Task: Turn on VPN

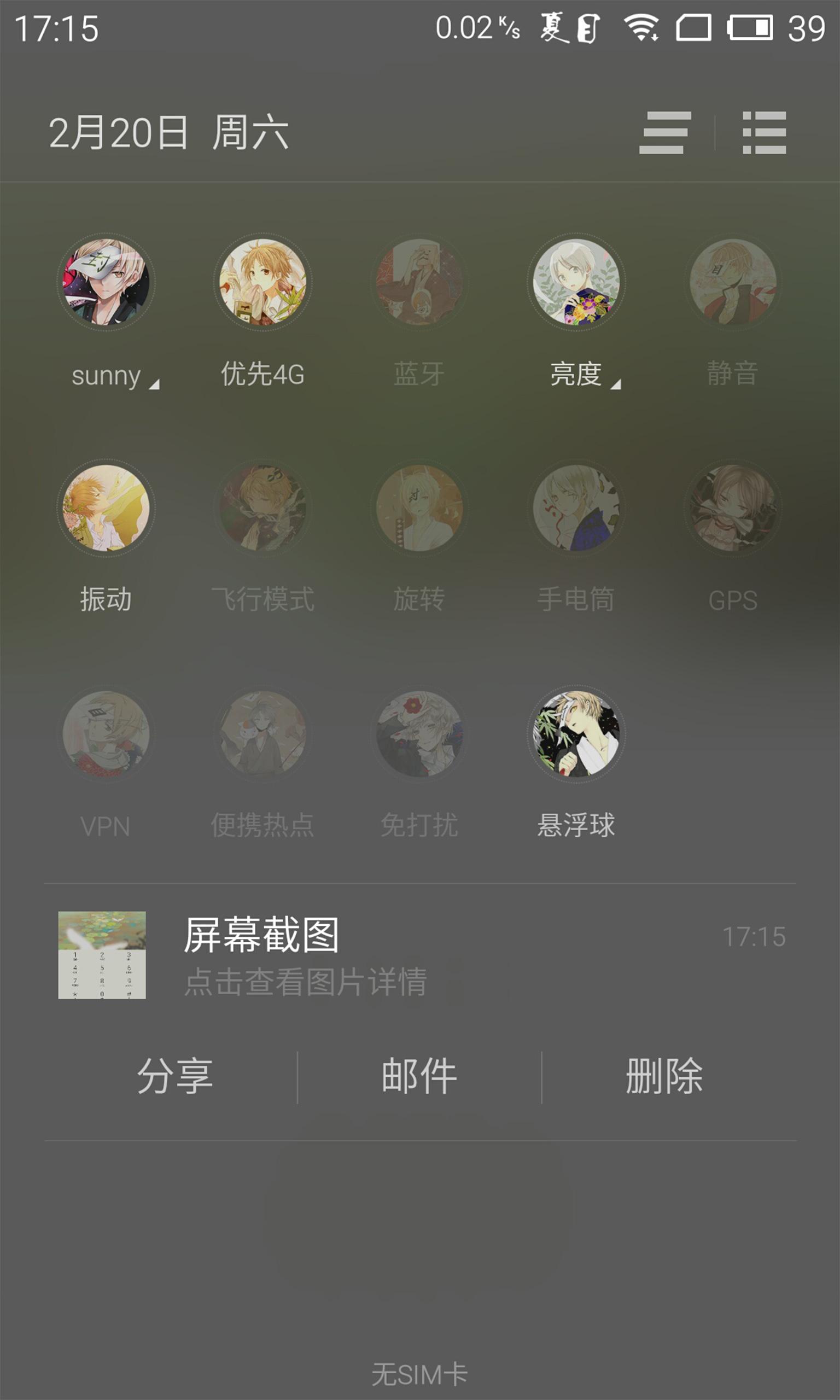Action: coord(106,734)
